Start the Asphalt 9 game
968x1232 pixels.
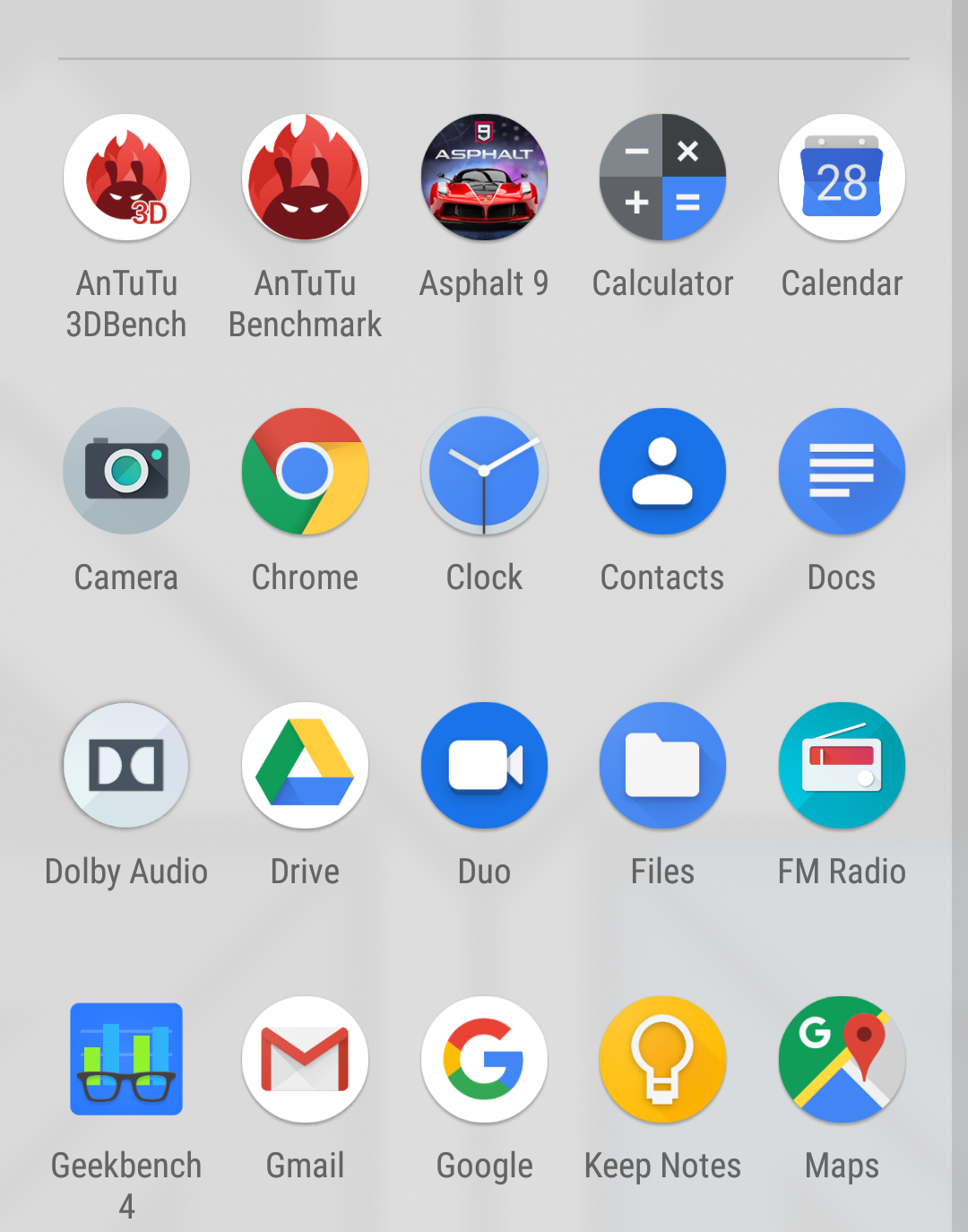click(484, 178)
